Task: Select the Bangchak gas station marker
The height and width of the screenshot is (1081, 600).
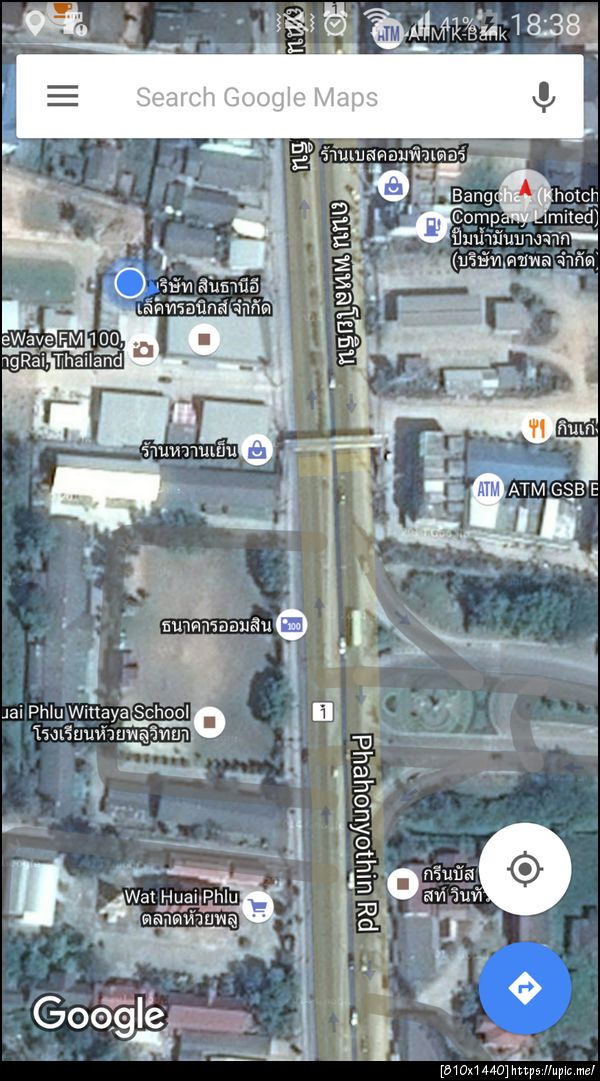Action: point(432,227)
